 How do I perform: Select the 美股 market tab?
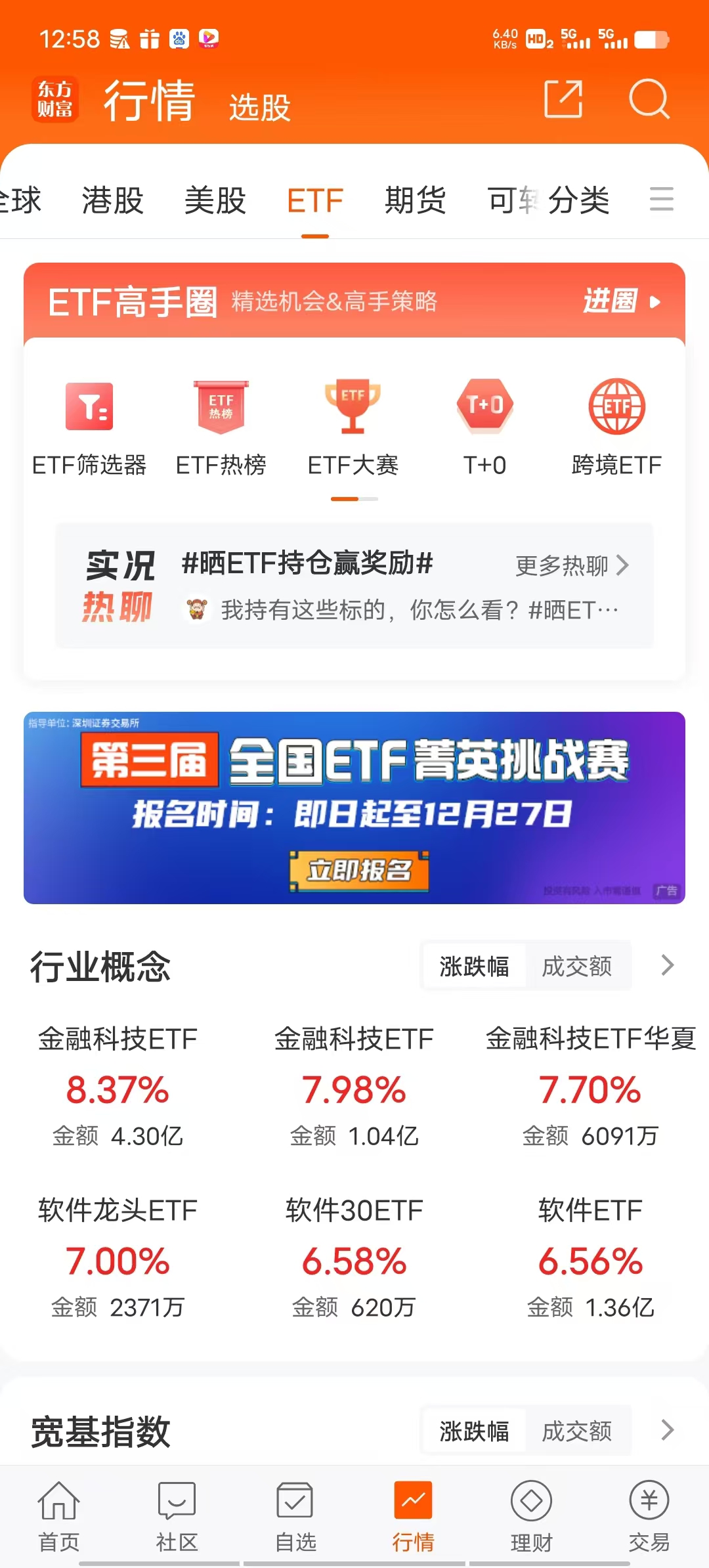click(x=215, y=200)
